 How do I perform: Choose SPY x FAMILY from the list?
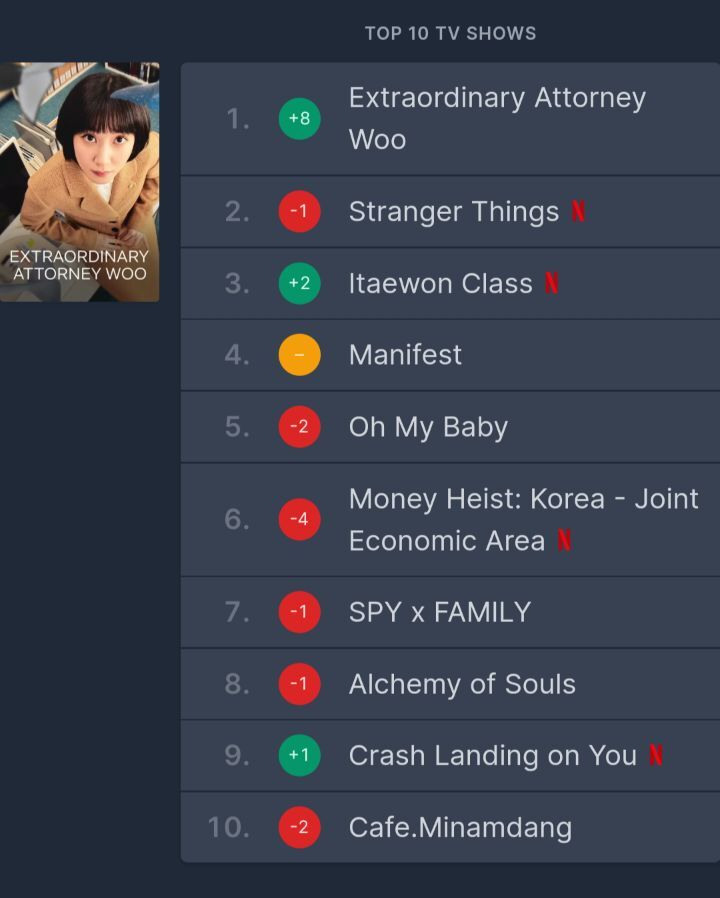[439, 612]
